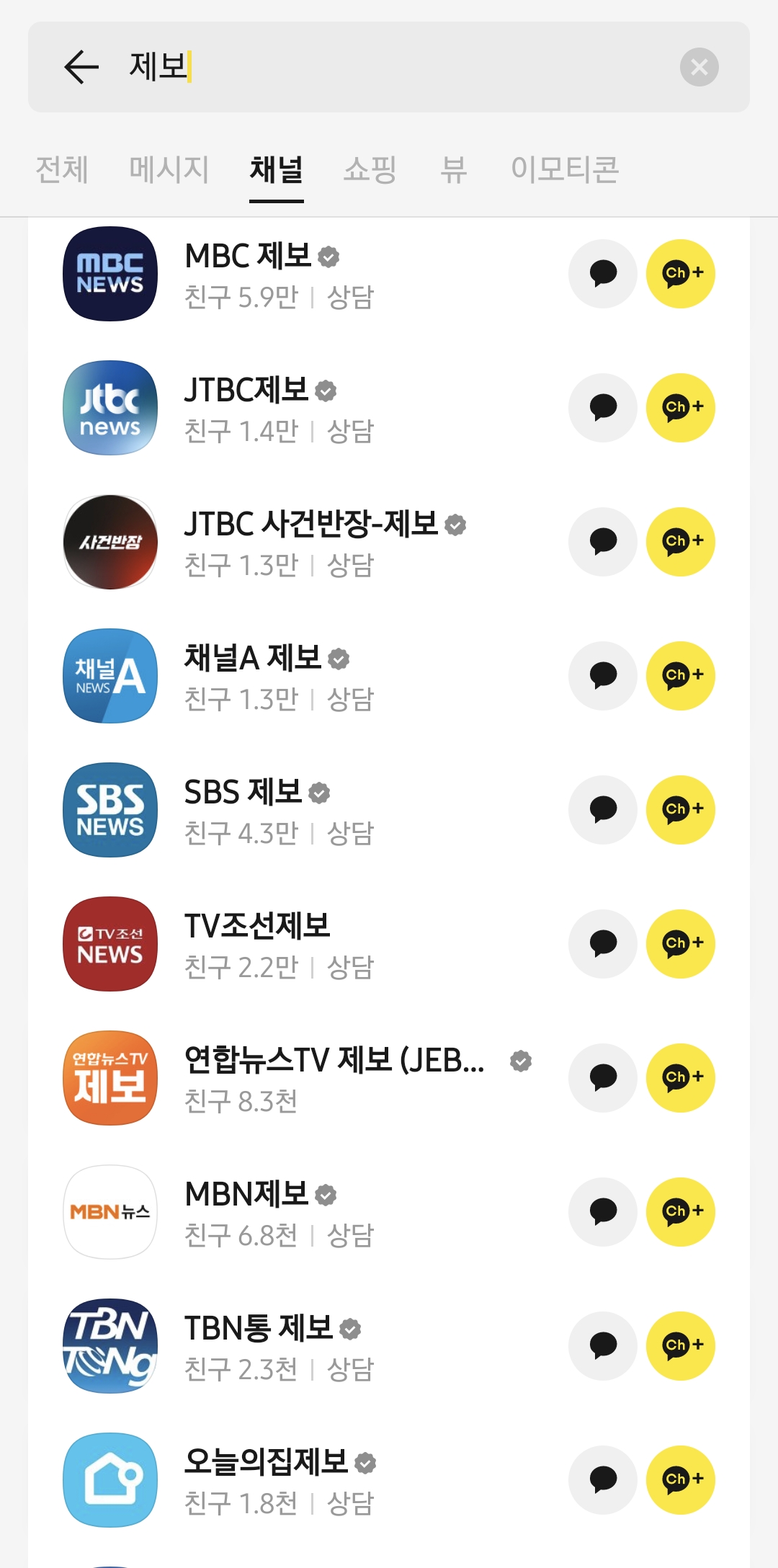
Task: Start a chat with JTBC제보
Action: tap(603, 408)
